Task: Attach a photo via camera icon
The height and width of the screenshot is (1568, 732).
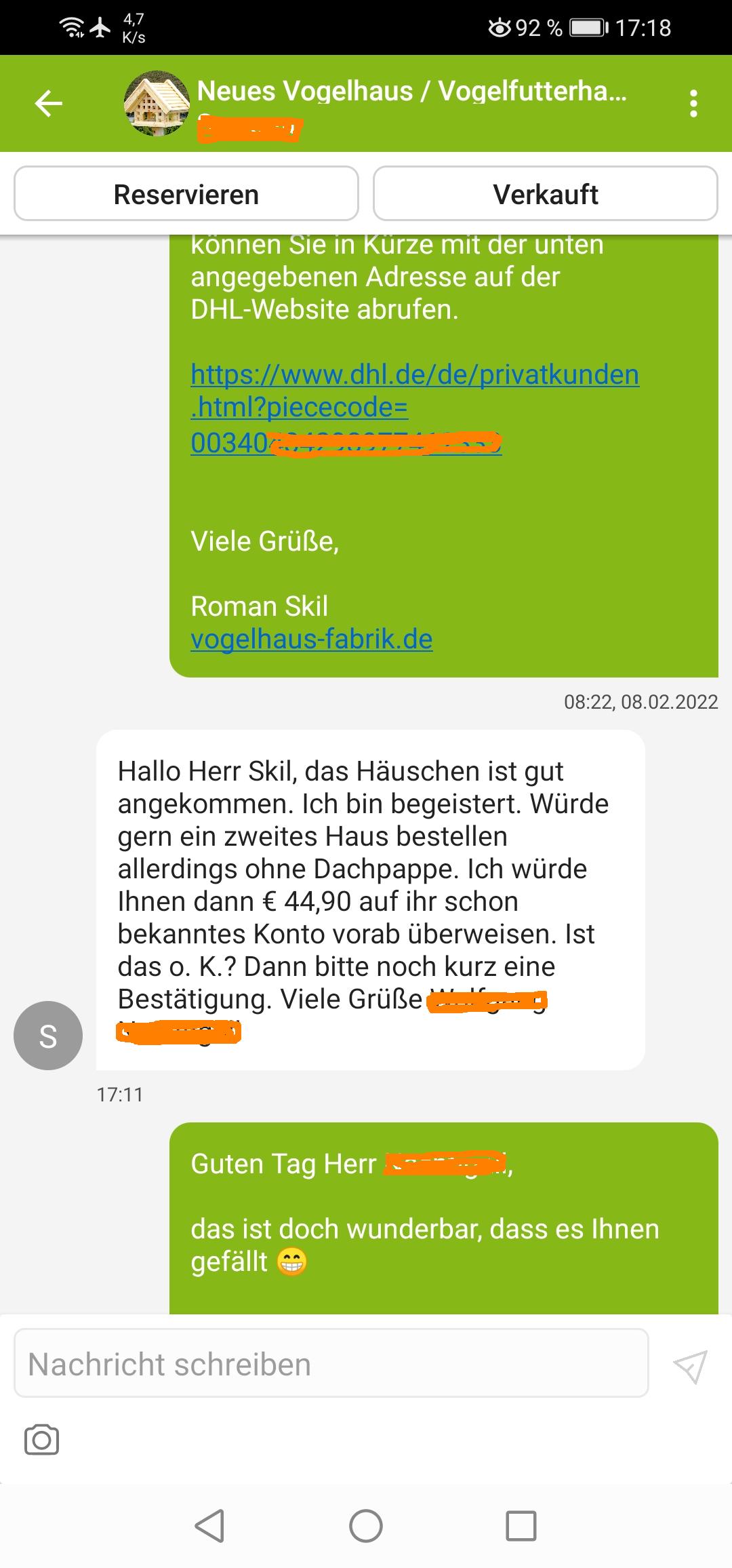Action: [x=41, y=1439]
